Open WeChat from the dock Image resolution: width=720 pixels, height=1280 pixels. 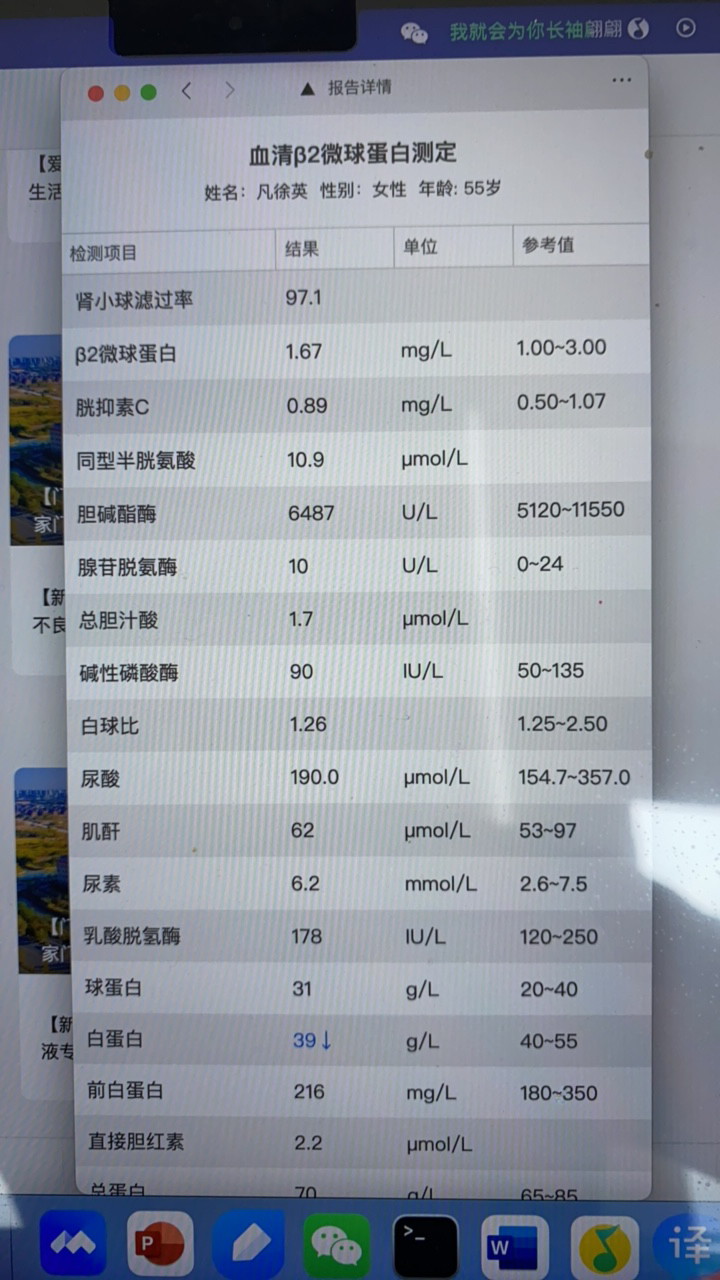pos(337,1245)
